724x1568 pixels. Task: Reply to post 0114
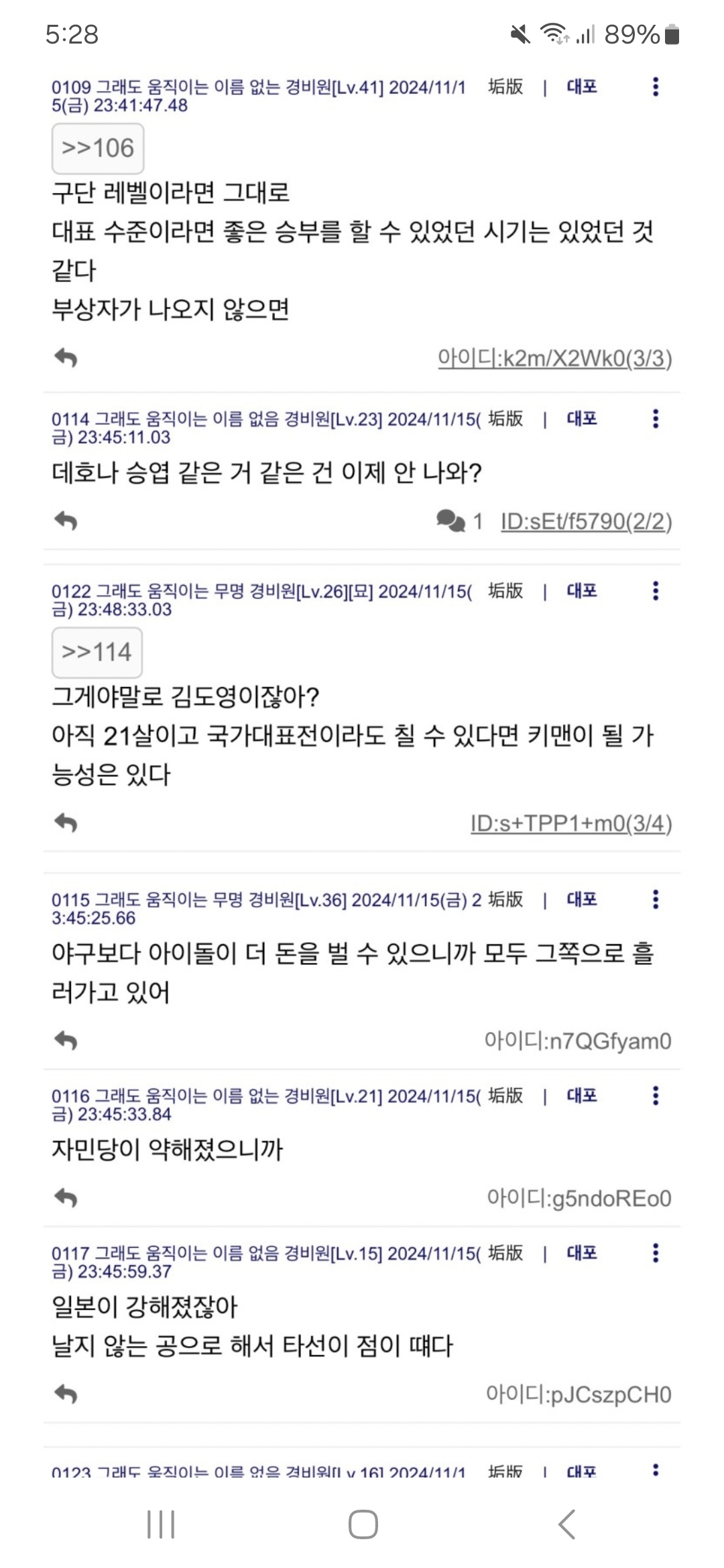pyautogui.click(x=66, y=521)
